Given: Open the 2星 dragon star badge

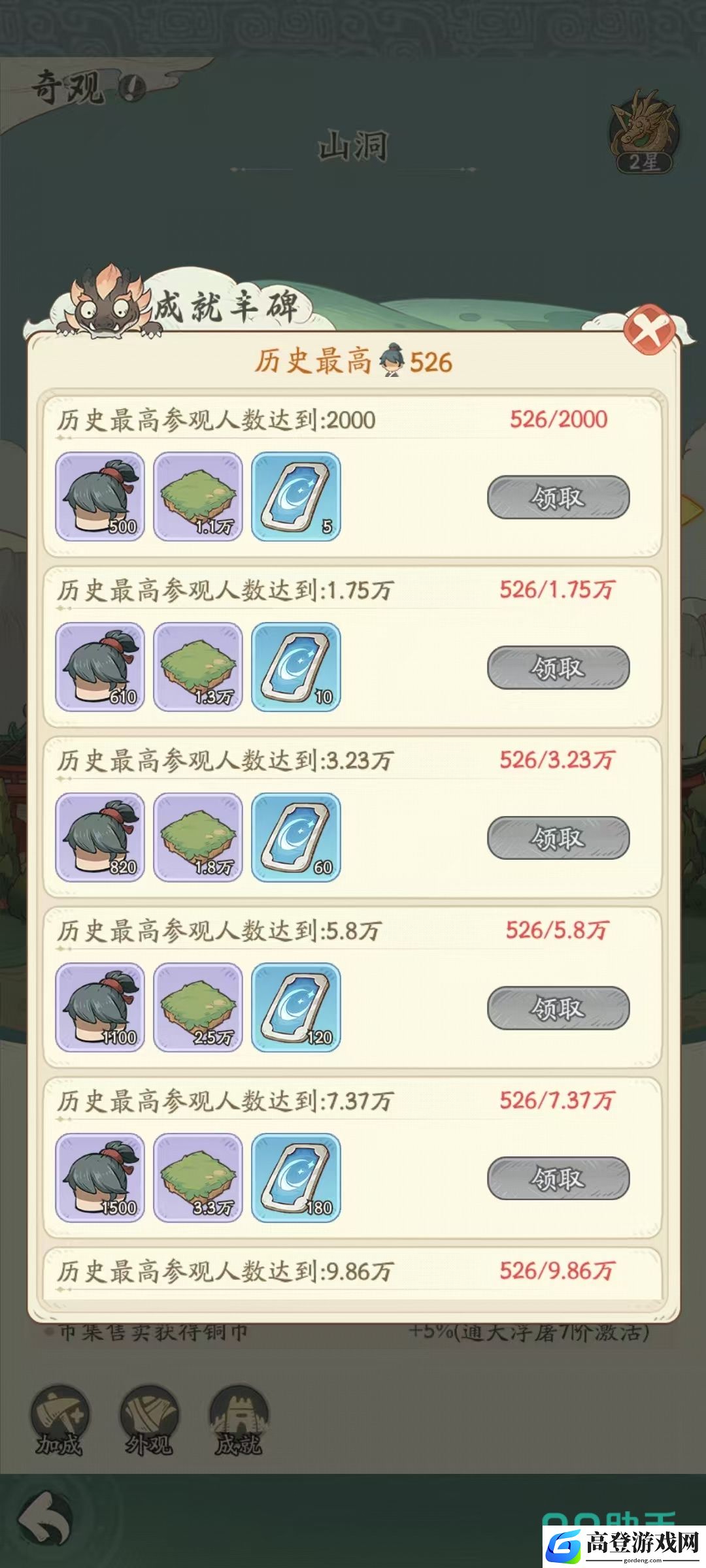Looking at the screenshot, I should [644, 134].
